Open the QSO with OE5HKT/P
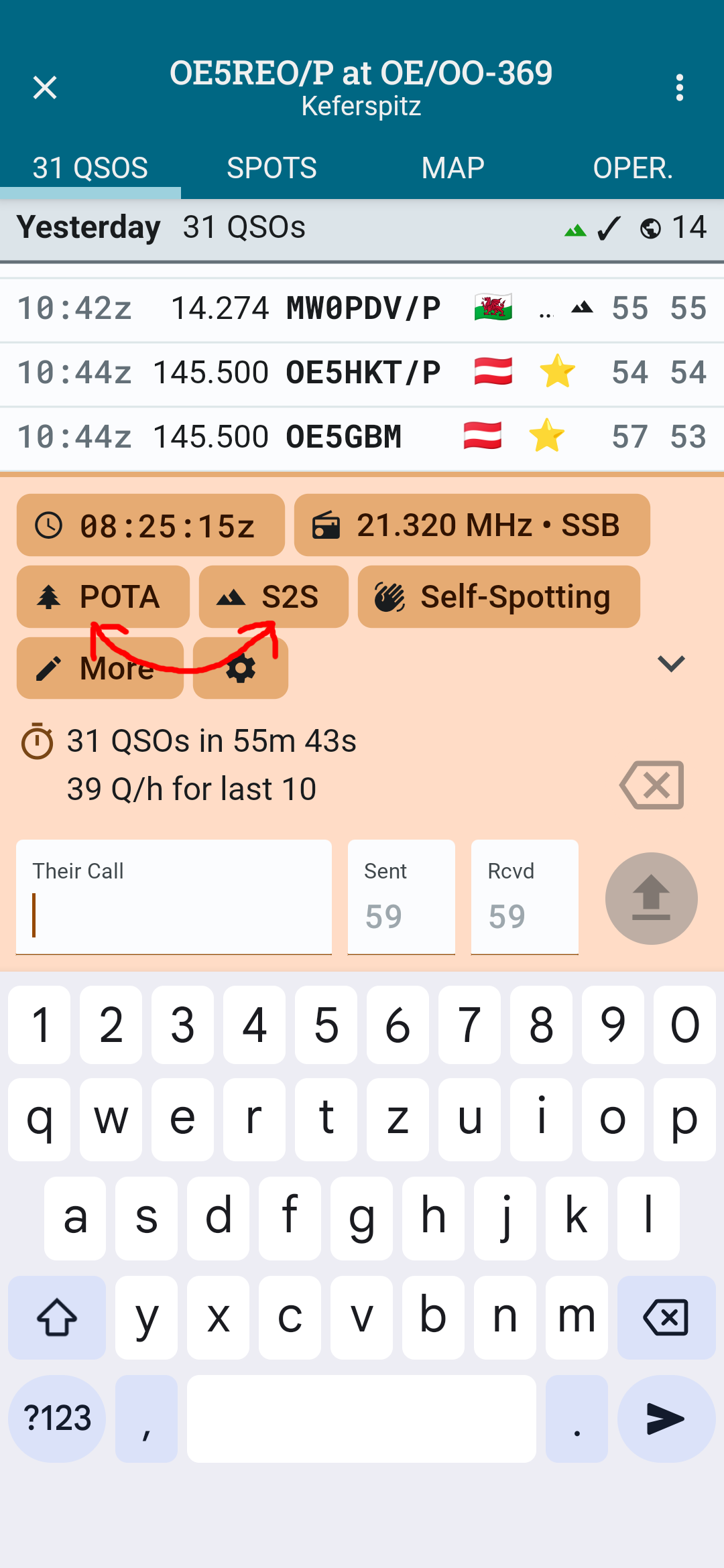The image size is (724, 1568). coord(362,373)
